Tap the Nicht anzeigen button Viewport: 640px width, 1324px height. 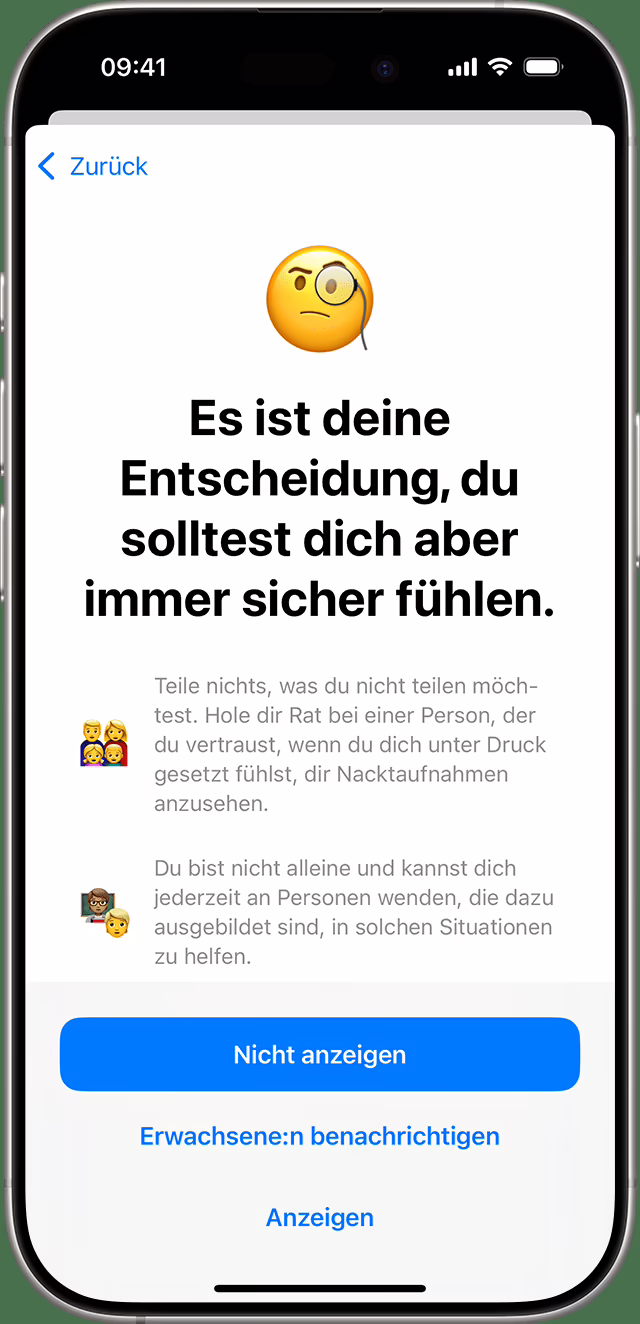(320, 1054)
